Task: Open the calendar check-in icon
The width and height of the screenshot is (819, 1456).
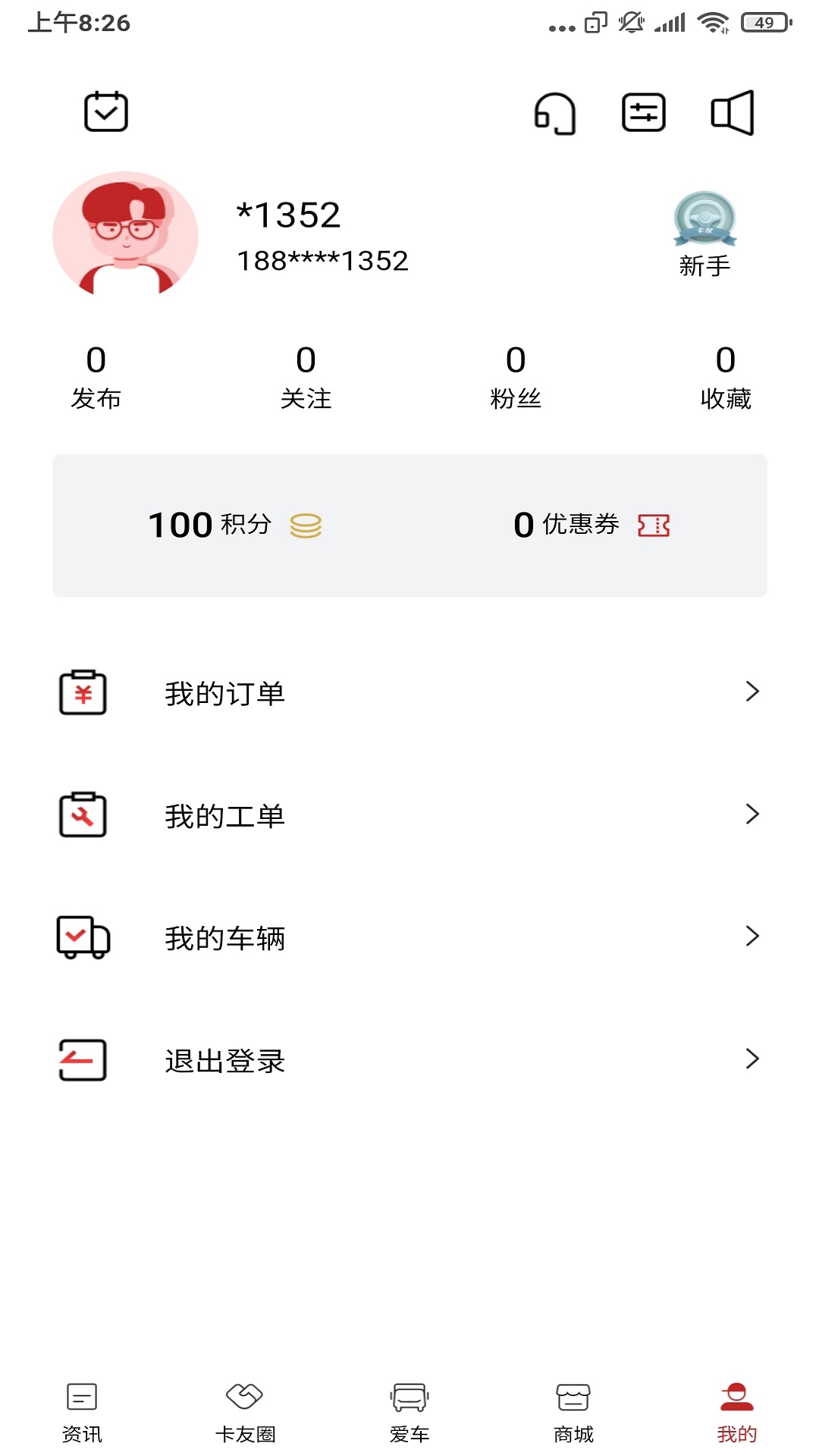Action: (x=105, y=111)
